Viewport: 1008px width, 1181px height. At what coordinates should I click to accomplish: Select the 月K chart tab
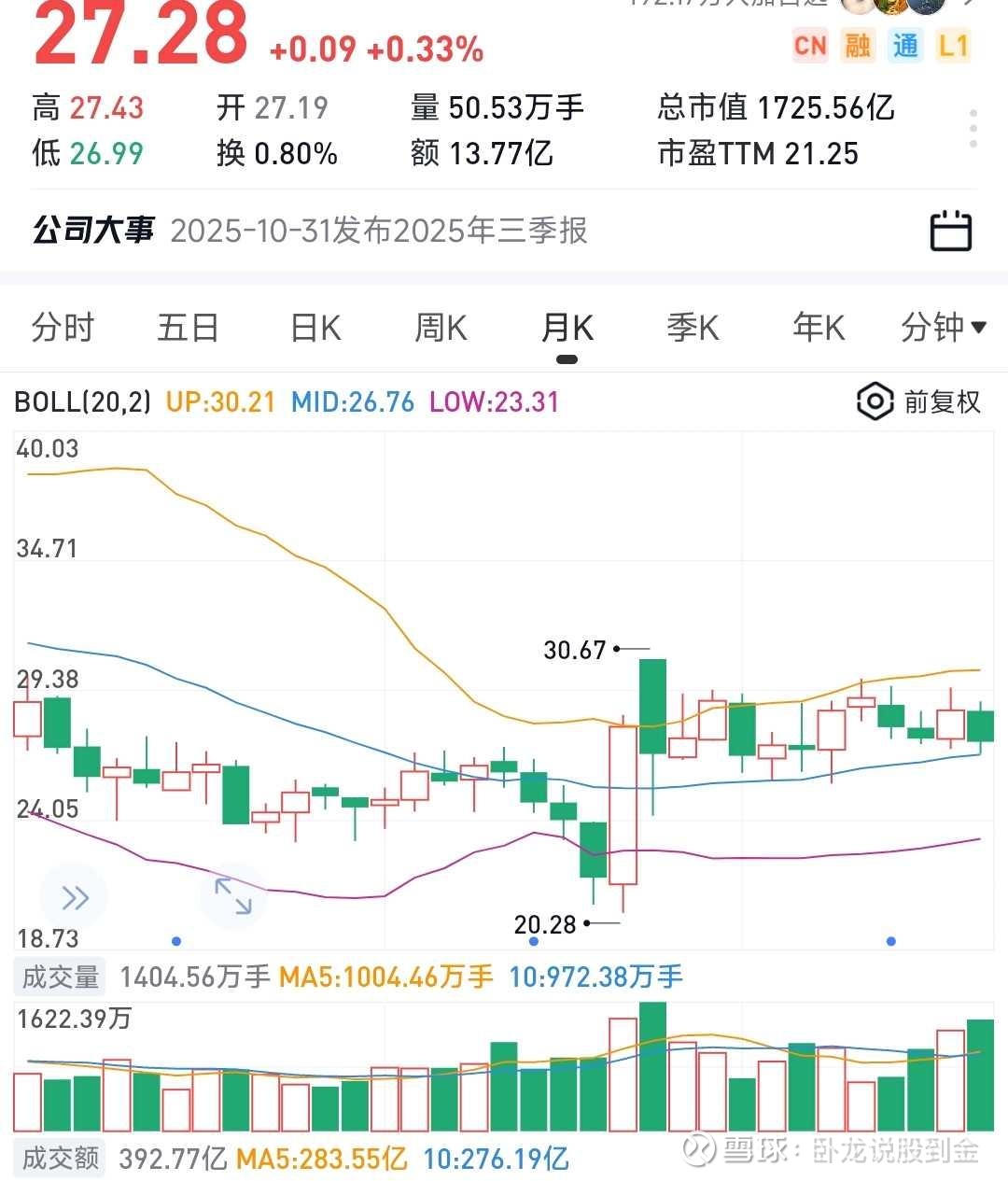click(567, 328)
